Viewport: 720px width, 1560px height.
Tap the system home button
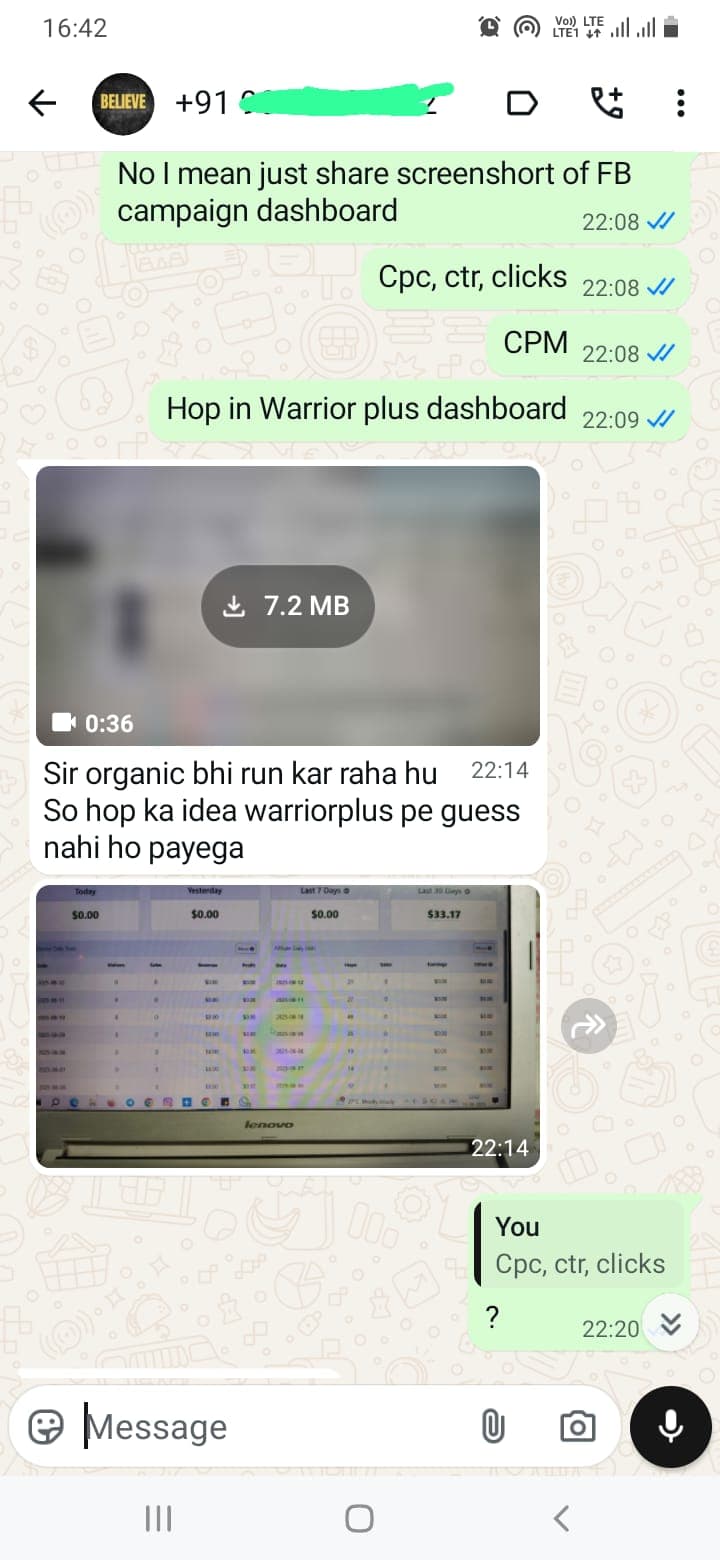pyautogui.click(x=359, y=1519)
